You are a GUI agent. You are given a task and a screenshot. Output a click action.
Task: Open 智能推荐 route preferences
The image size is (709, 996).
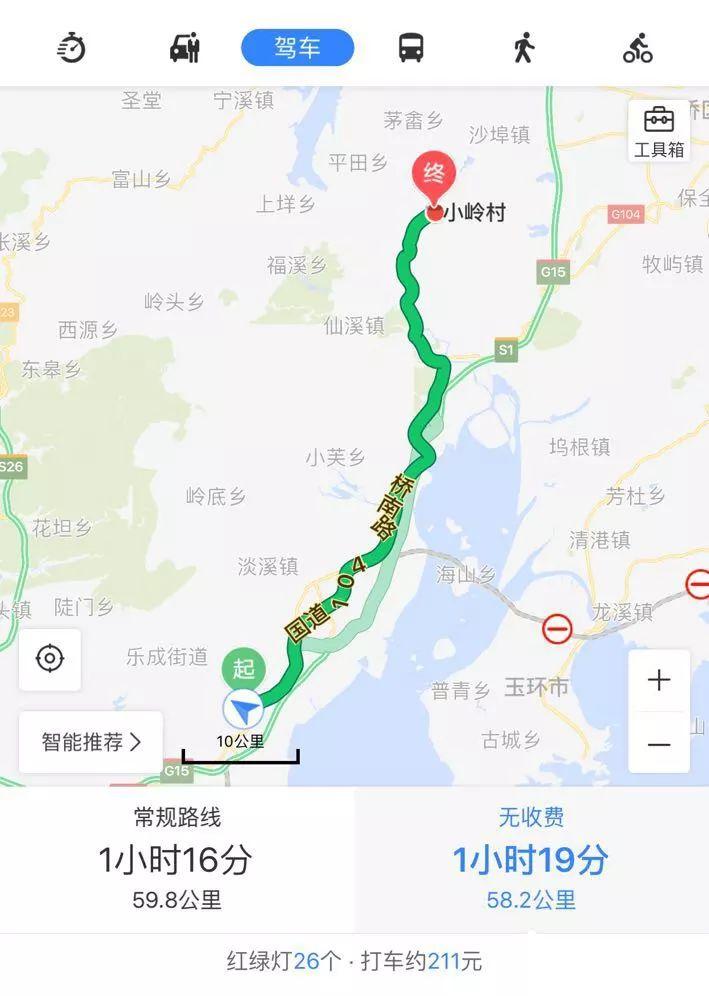(91, 742)
